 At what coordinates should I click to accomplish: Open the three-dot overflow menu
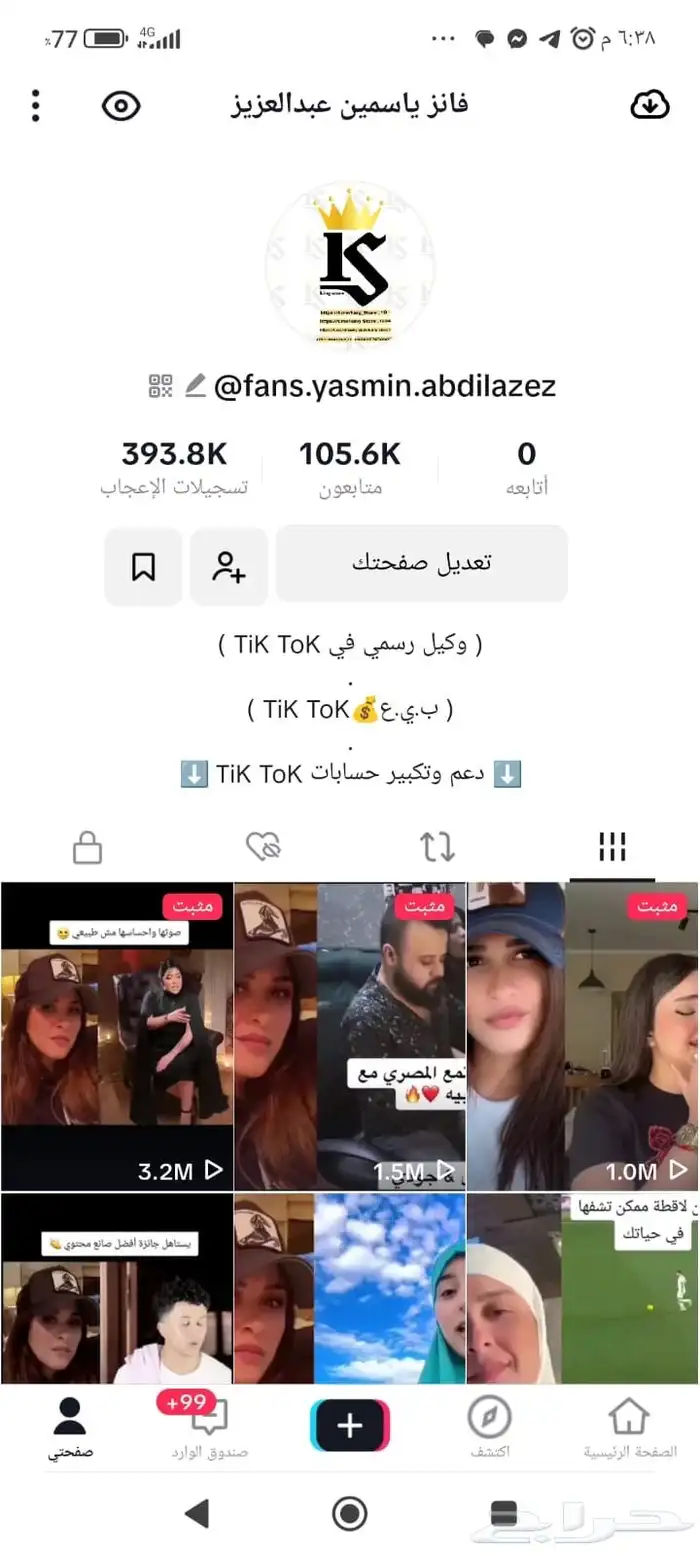tap(36, 105)
